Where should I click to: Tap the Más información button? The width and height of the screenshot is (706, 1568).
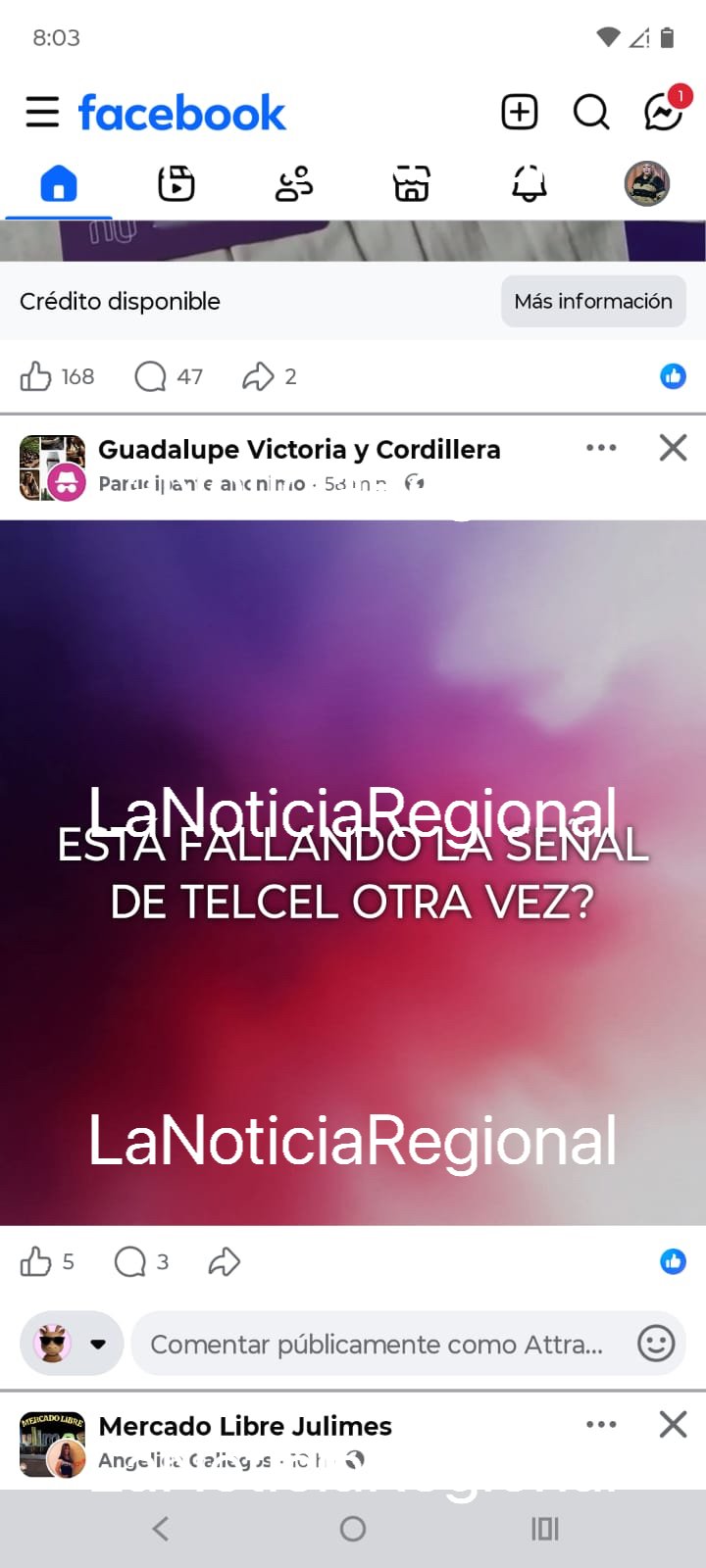tap(593, 302)
